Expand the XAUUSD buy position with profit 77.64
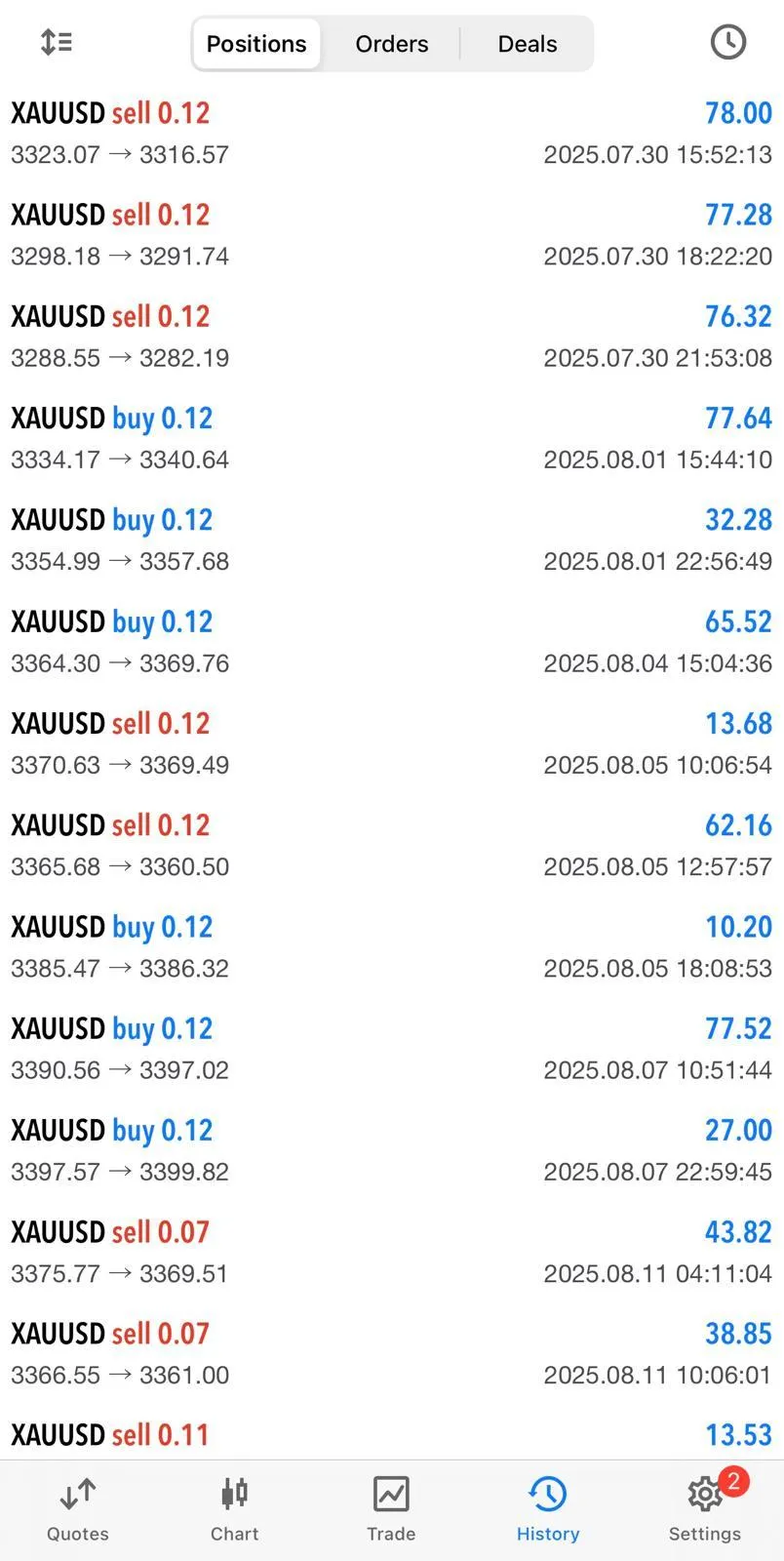Viewport: 784px width, 1561px height. [391, 438]
